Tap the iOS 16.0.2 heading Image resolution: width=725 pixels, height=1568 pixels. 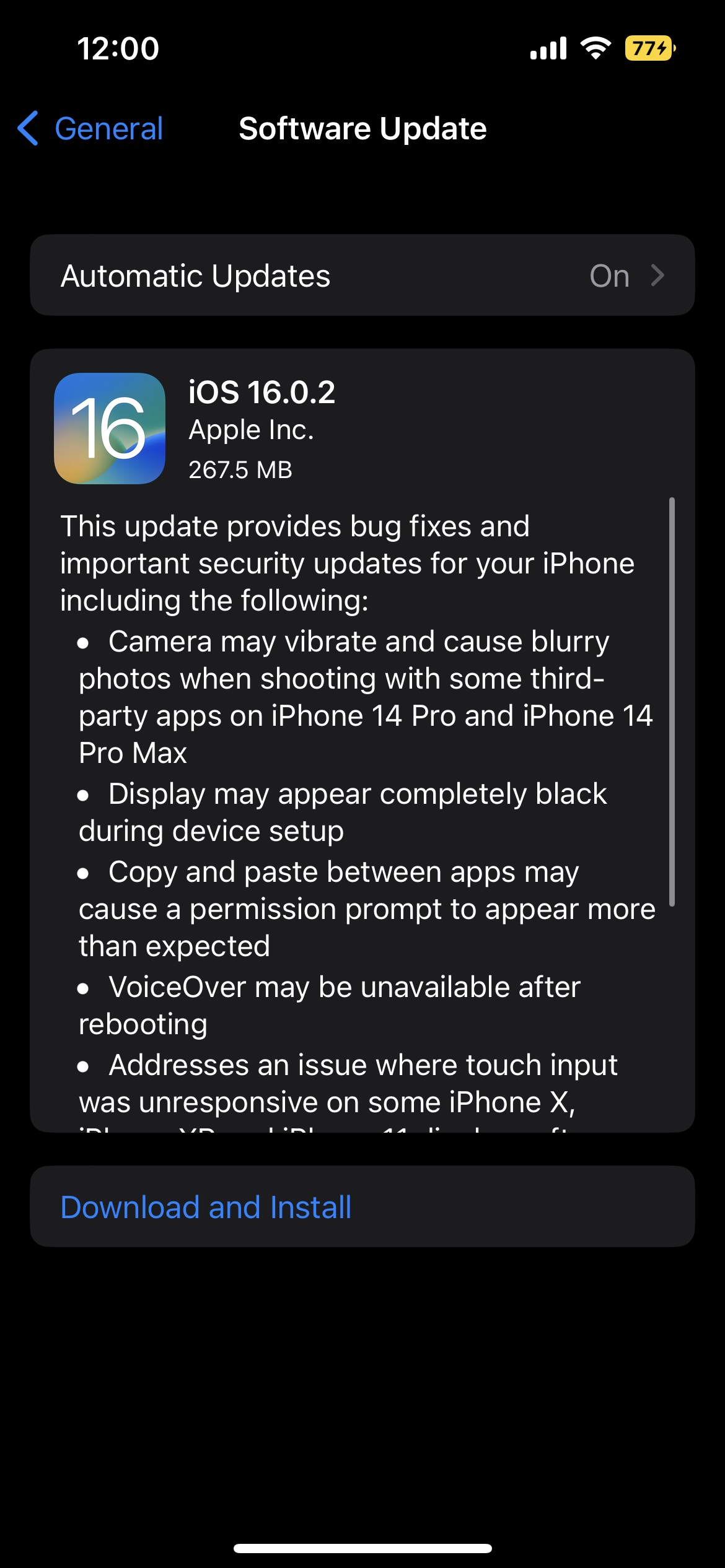261,392
